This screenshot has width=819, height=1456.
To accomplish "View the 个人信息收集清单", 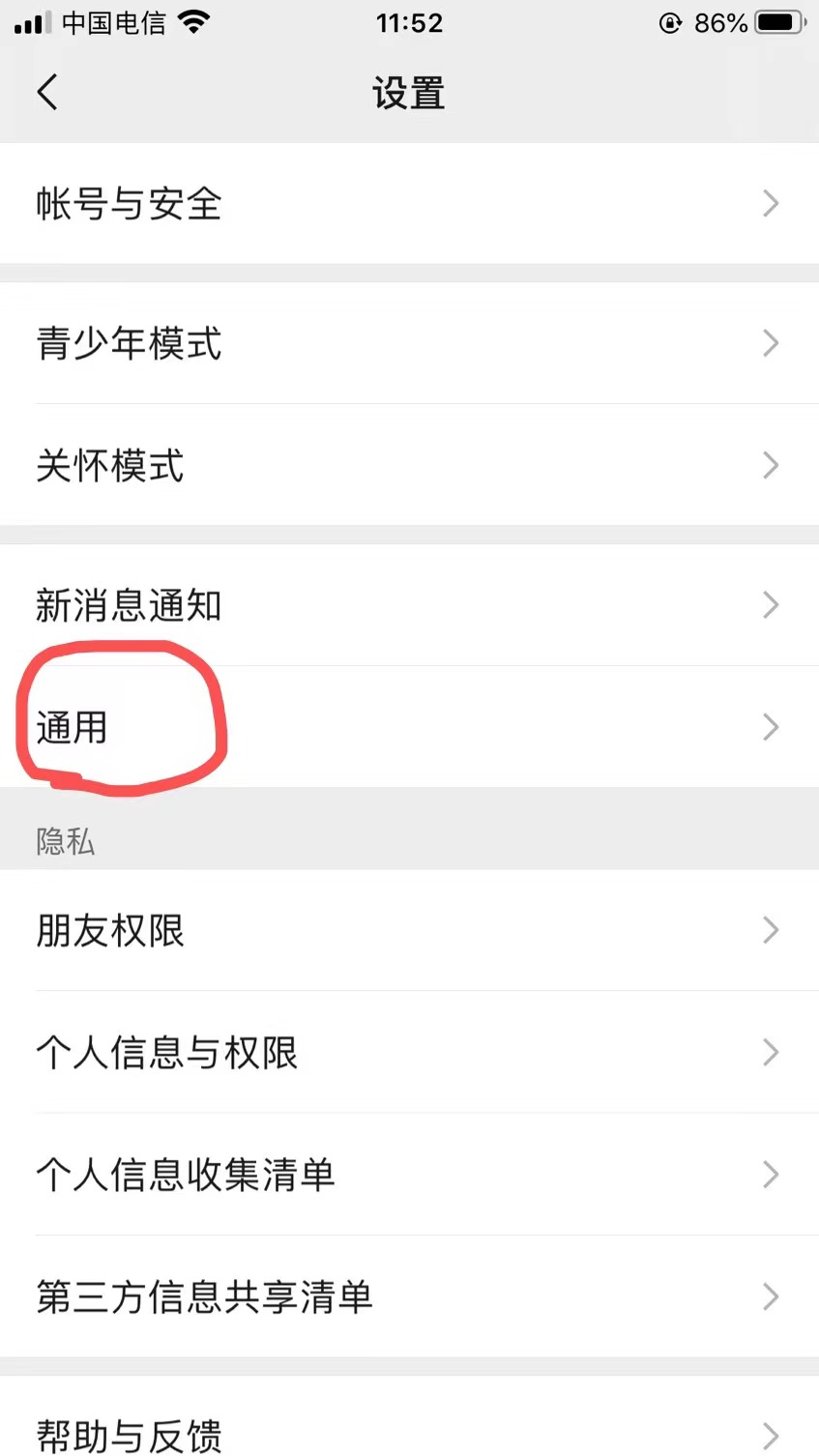I will coord(409,1174).
